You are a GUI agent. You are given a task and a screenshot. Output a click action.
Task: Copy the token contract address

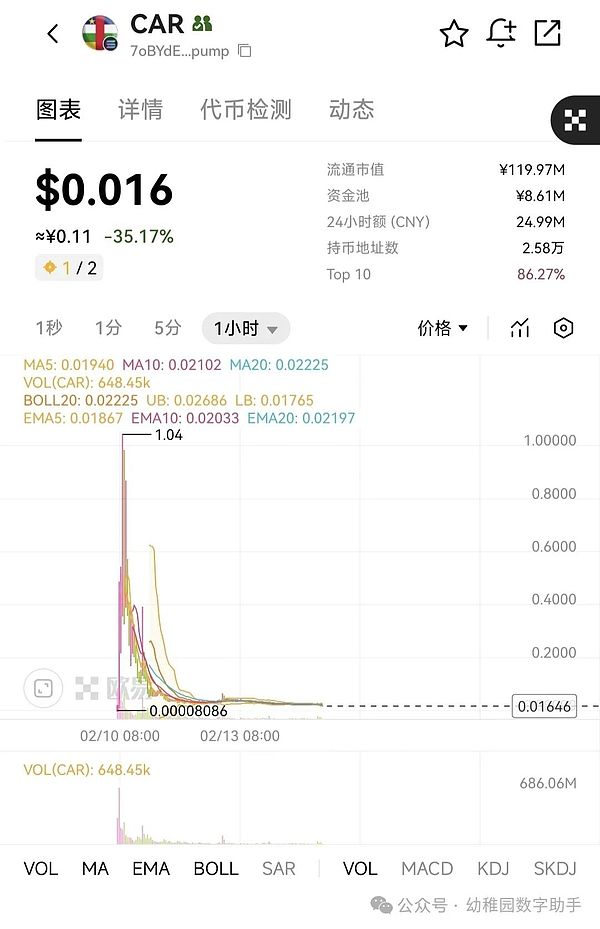[245, 51]
